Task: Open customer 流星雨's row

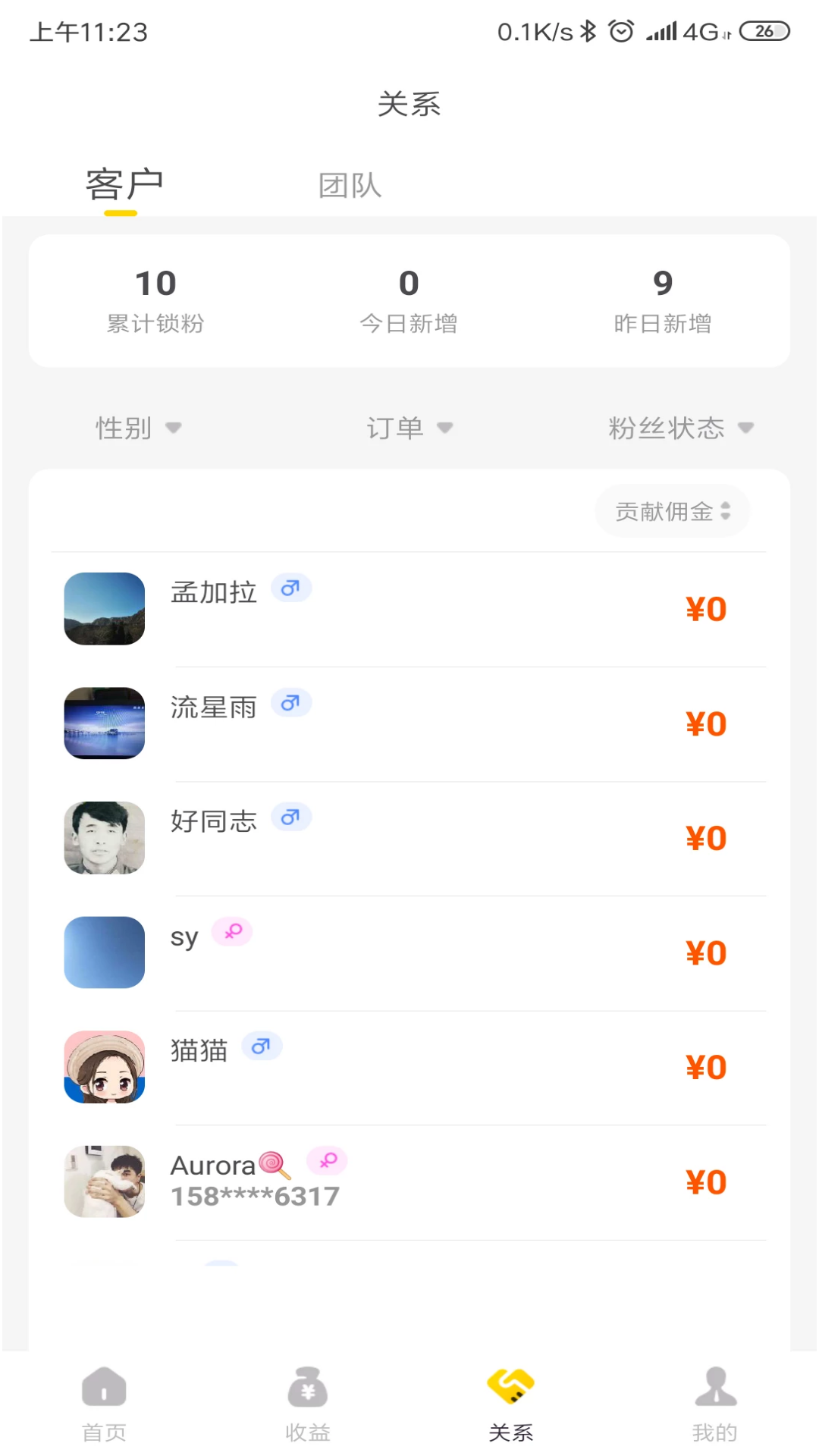Action: [x=409, y=724]
